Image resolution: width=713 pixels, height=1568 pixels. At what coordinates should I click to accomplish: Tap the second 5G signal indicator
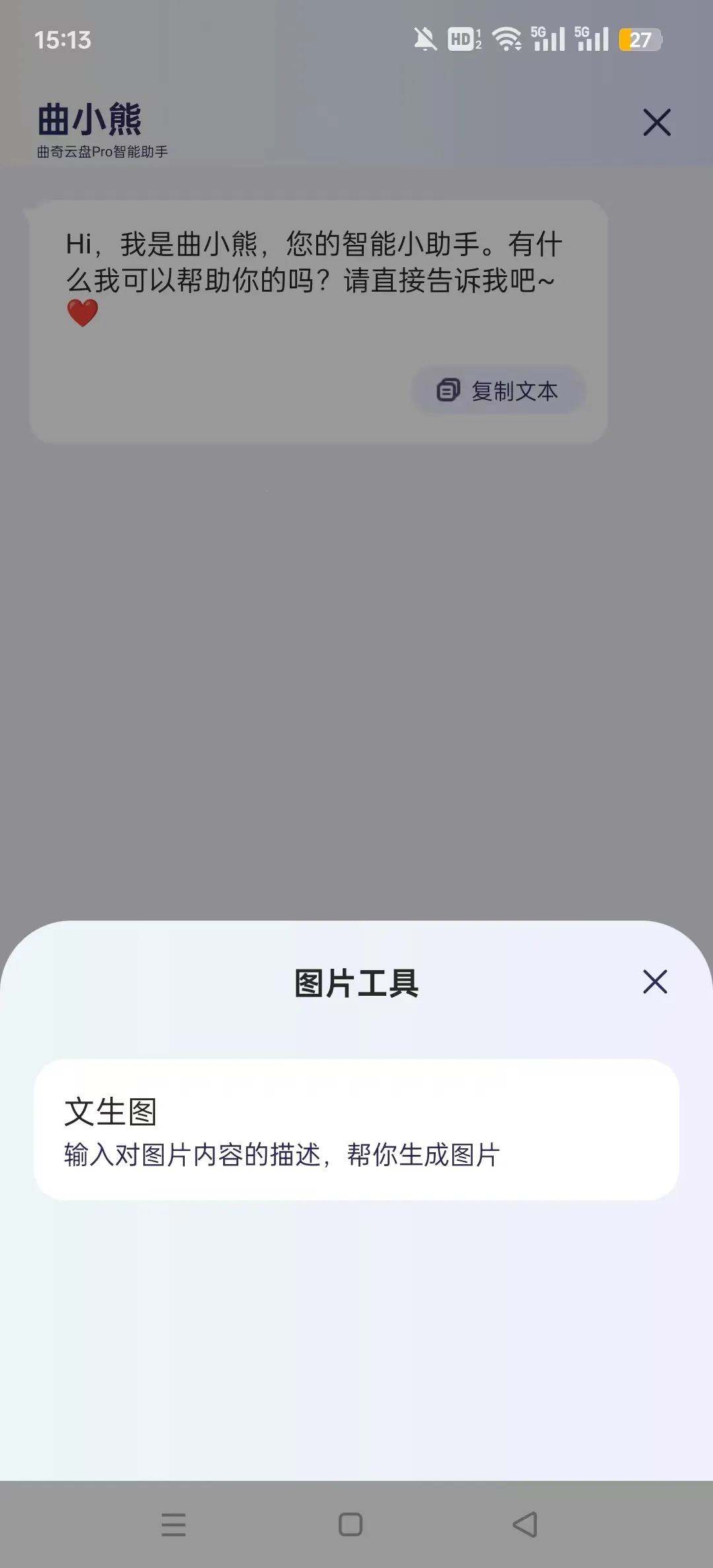point(593,40)
